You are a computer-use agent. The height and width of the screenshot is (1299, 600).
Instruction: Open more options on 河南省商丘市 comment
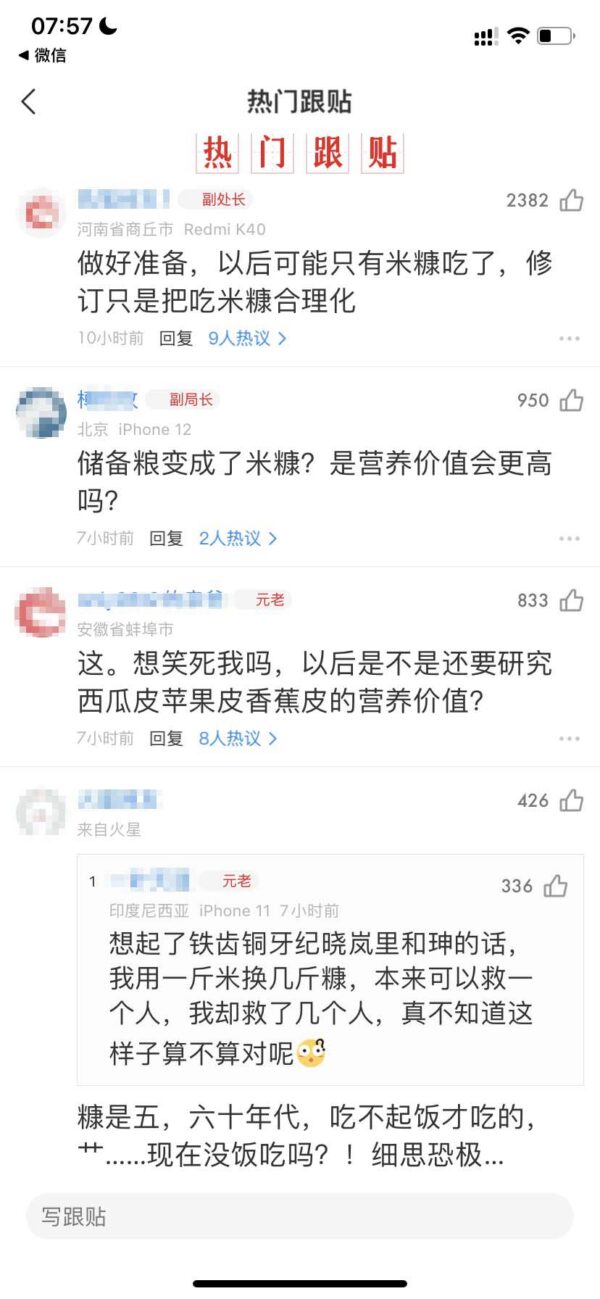pos(569,339)
